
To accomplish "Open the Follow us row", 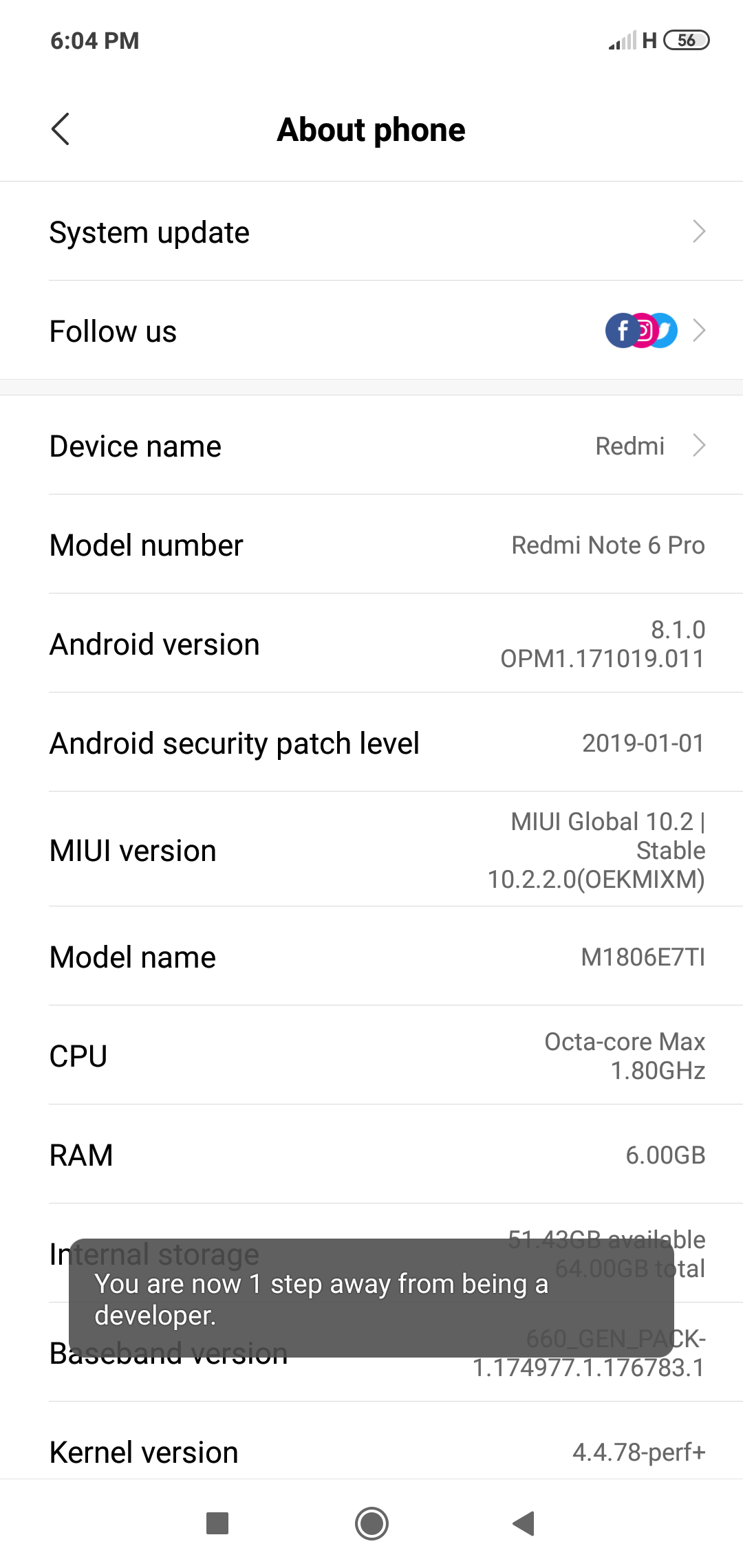I will click(x=371, y=331).
